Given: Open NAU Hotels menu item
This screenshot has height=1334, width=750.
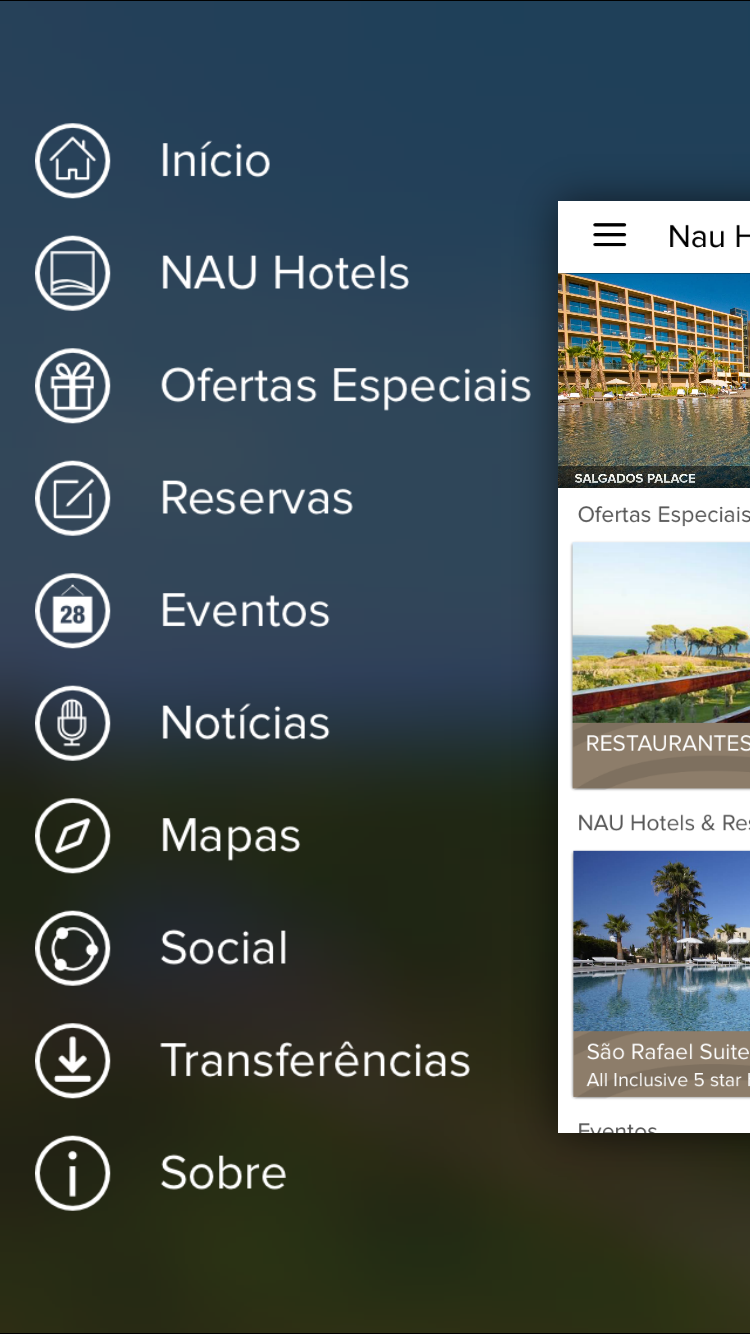Looking at the screenshot, I should (284, 273).
